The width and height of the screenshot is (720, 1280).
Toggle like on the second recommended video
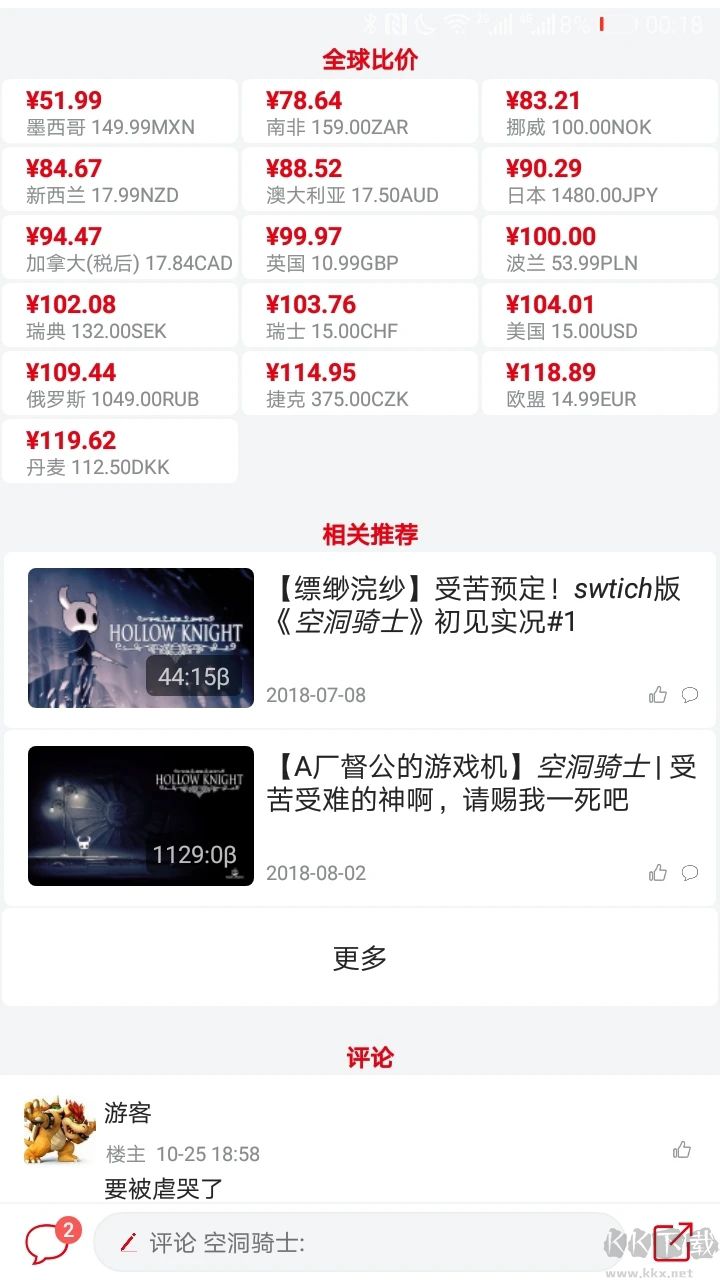(x=657, y=873)
